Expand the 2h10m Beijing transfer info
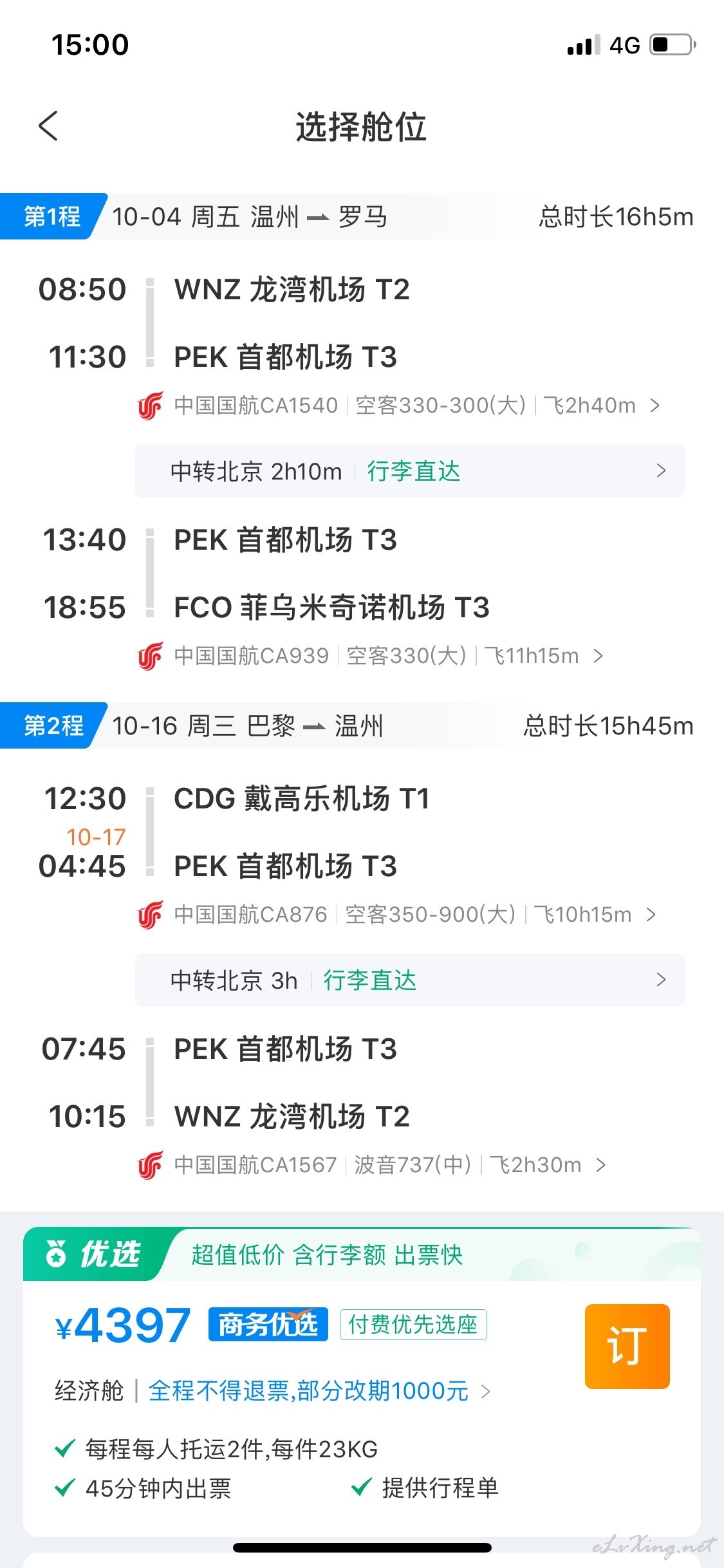This screenshot has height=1568, width=724. [x=410, y=471]
